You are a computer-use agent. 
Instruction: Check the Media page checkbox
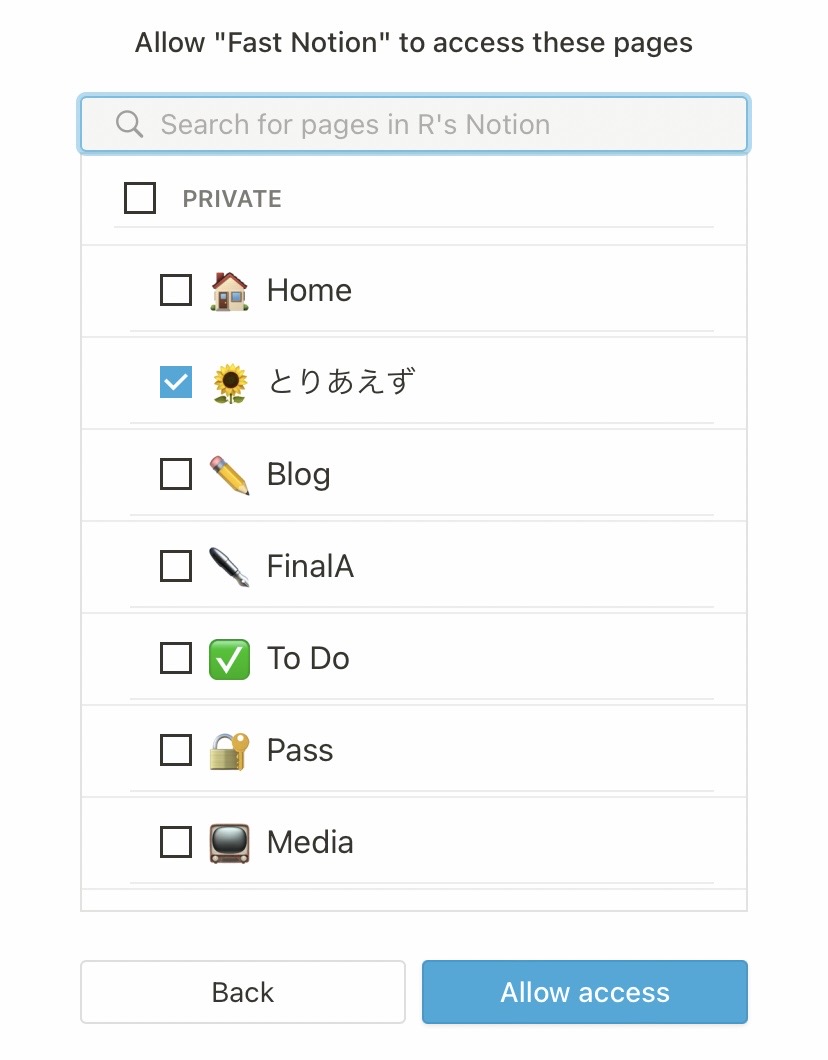pos(175,842)
